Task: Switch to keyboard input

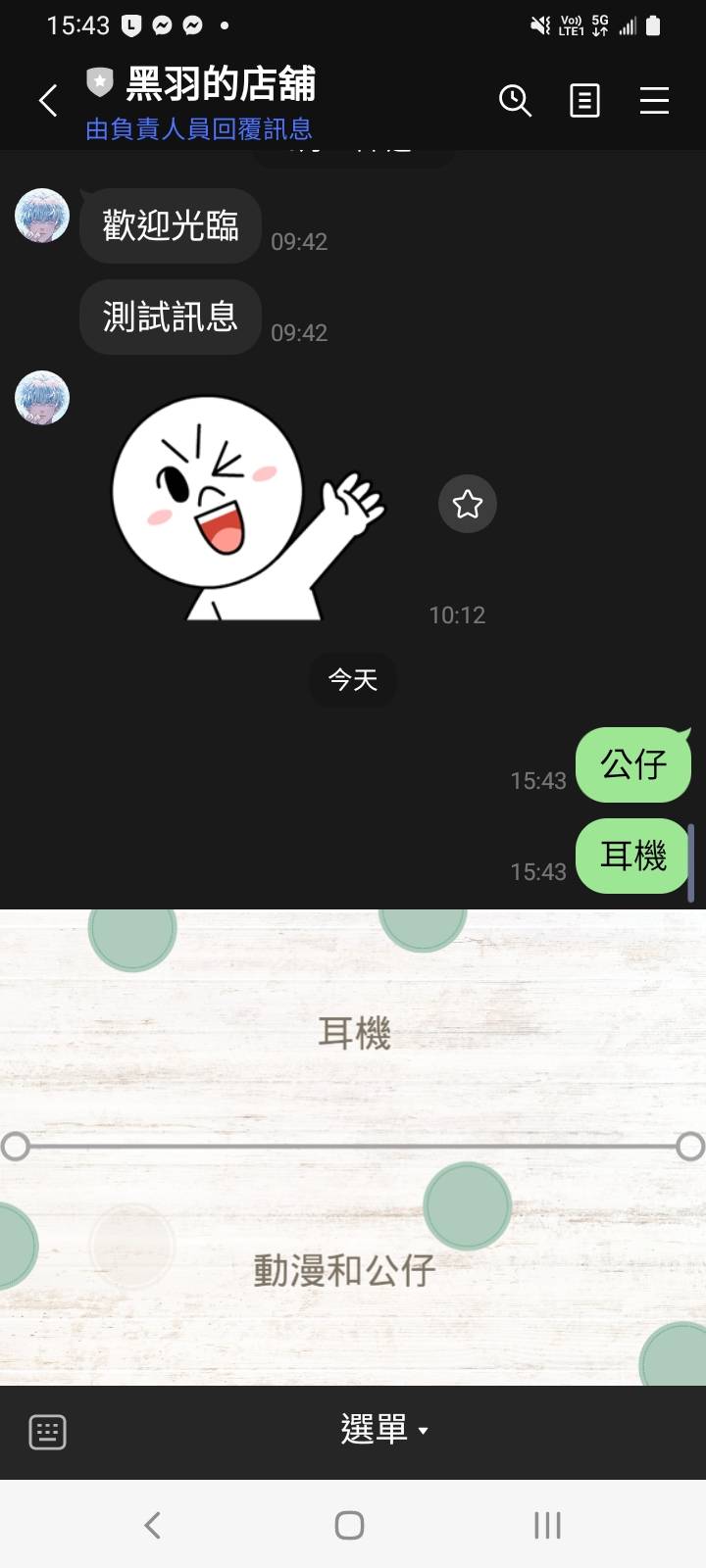Action: tap(47, 1432)
